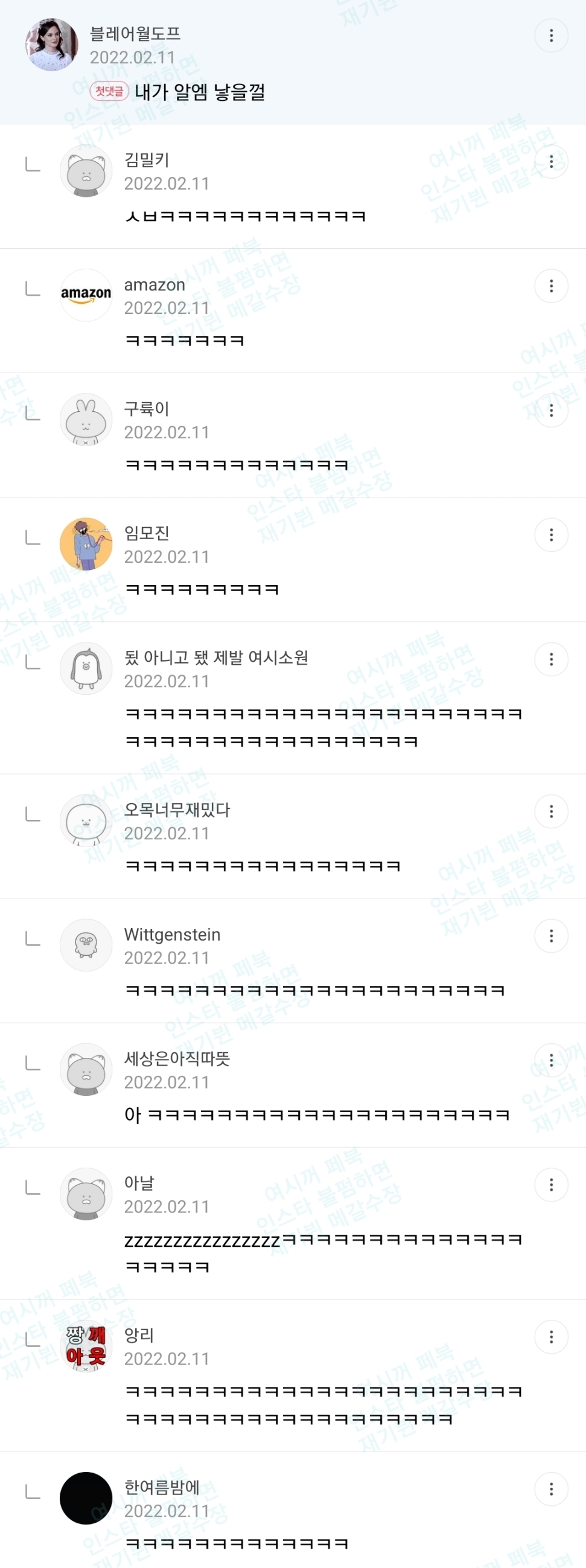Screen dimensions: 586x1568
Task: Open 임모진's profile avatar
Action: coord(86,543)
